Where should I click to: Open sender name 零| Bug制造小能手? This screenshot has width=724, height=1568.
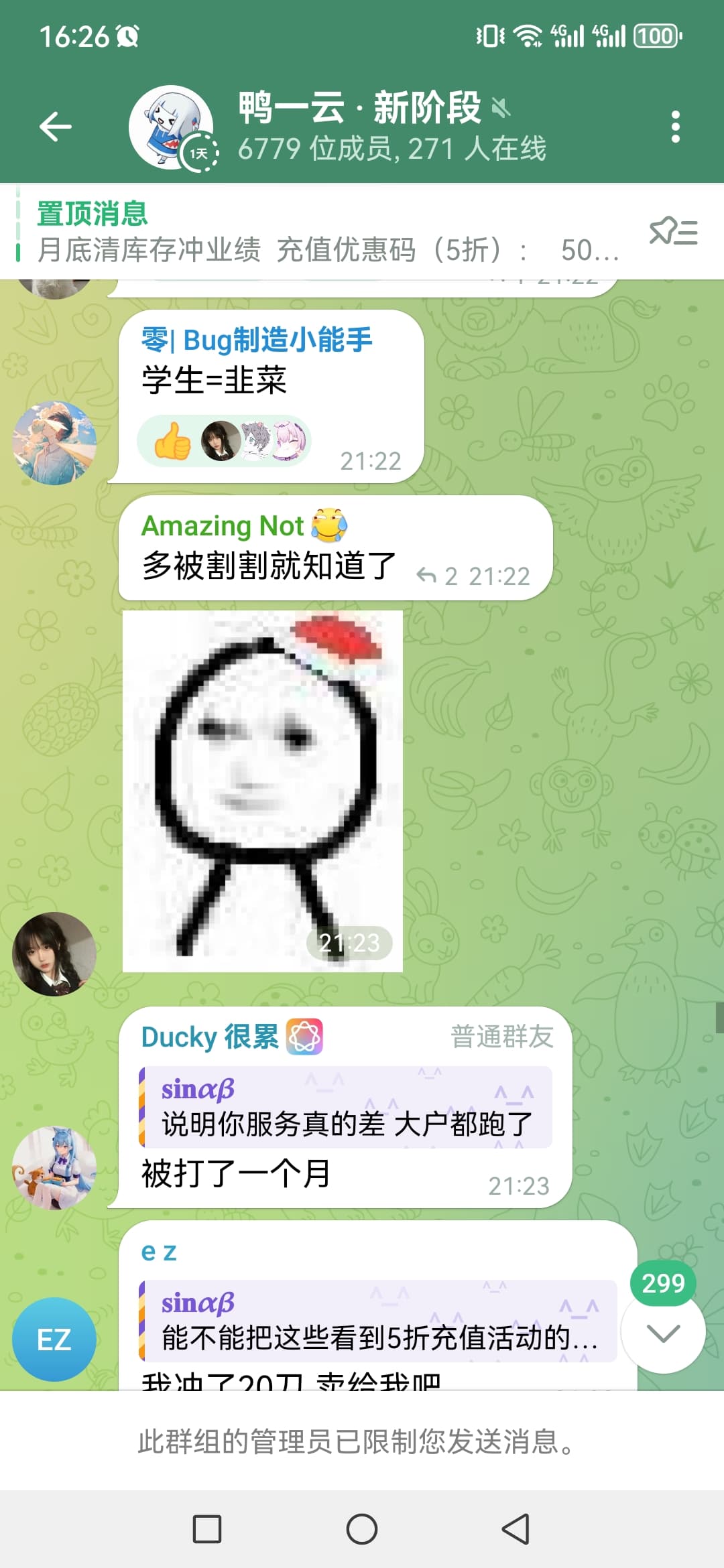click(x=257, y=340)
